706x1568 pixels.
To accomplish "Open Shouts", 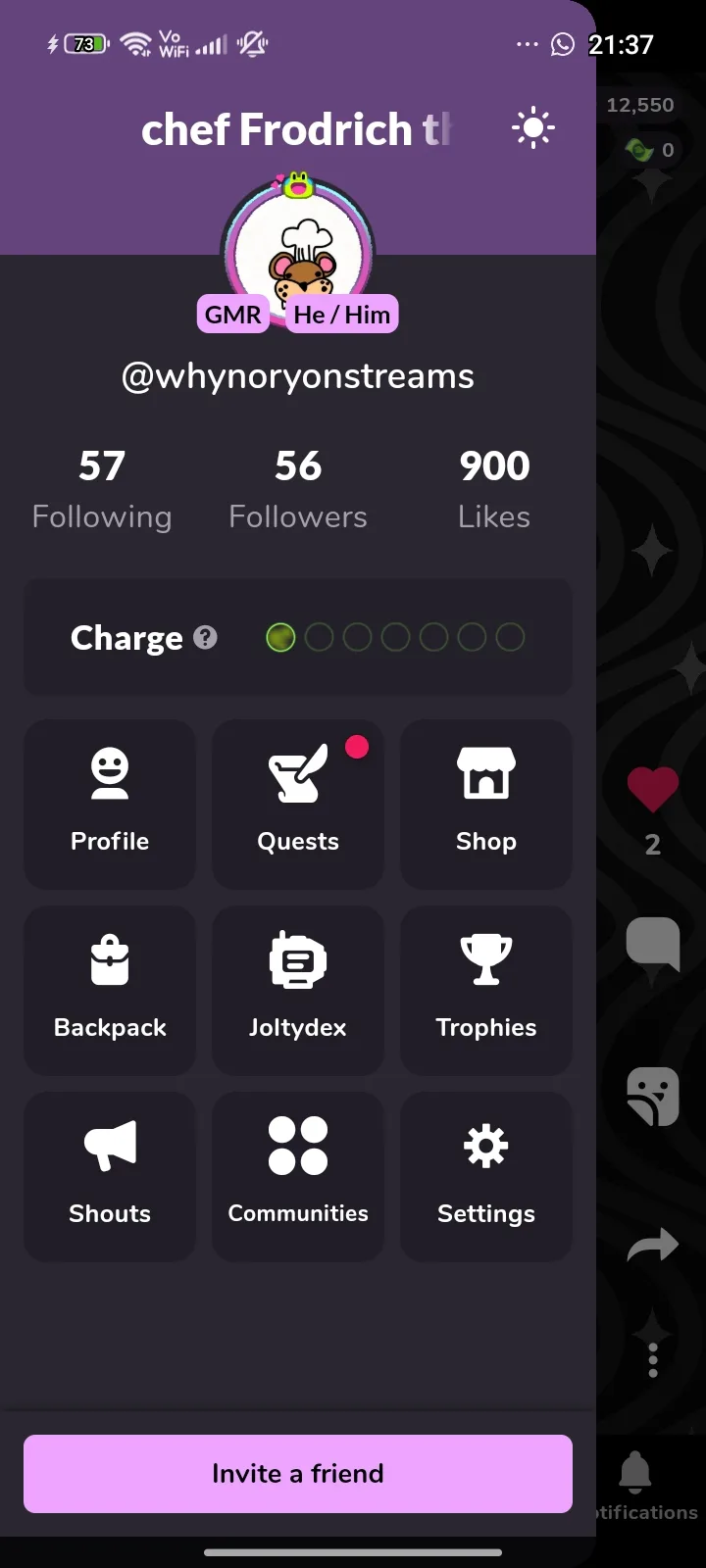I will [110, 1176].
